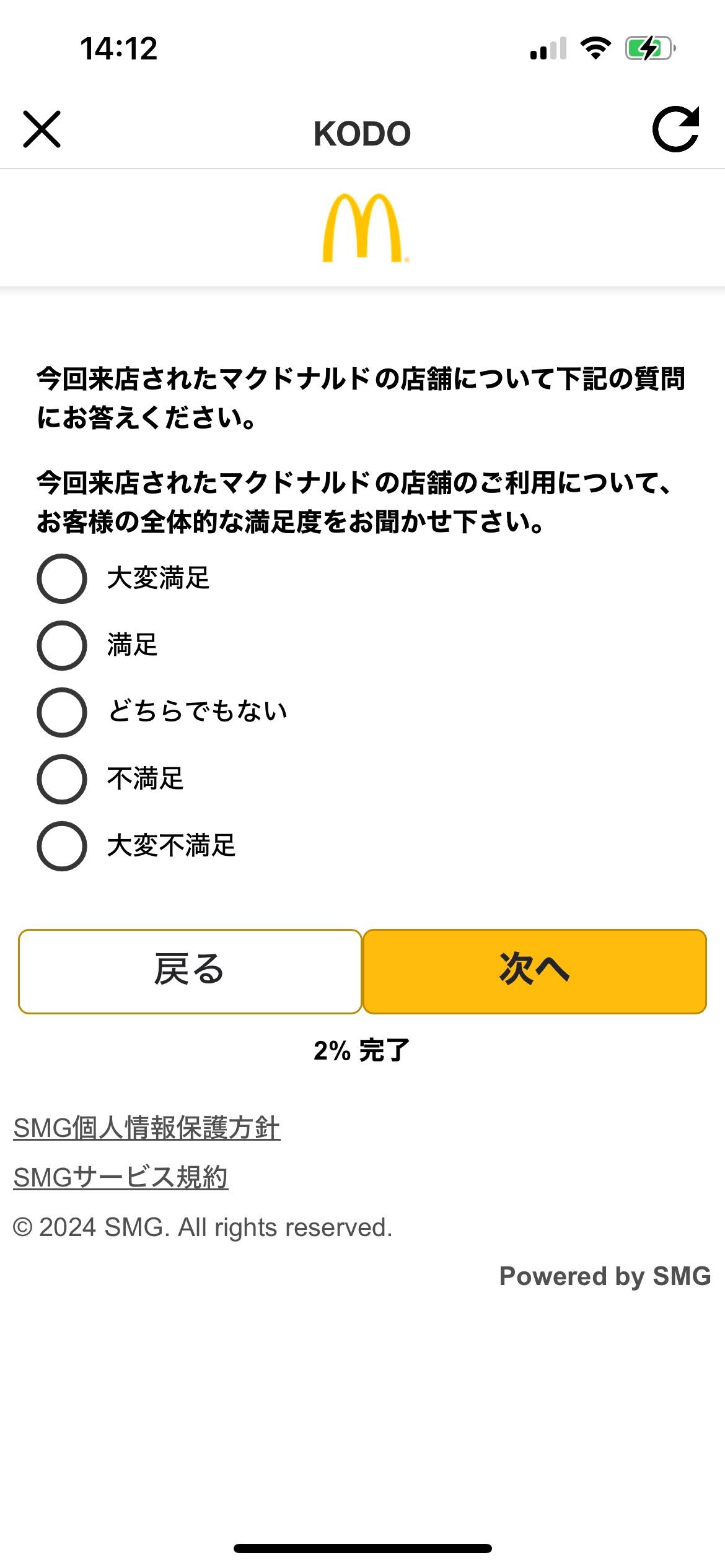Reload the survey page

pos(675,129)
